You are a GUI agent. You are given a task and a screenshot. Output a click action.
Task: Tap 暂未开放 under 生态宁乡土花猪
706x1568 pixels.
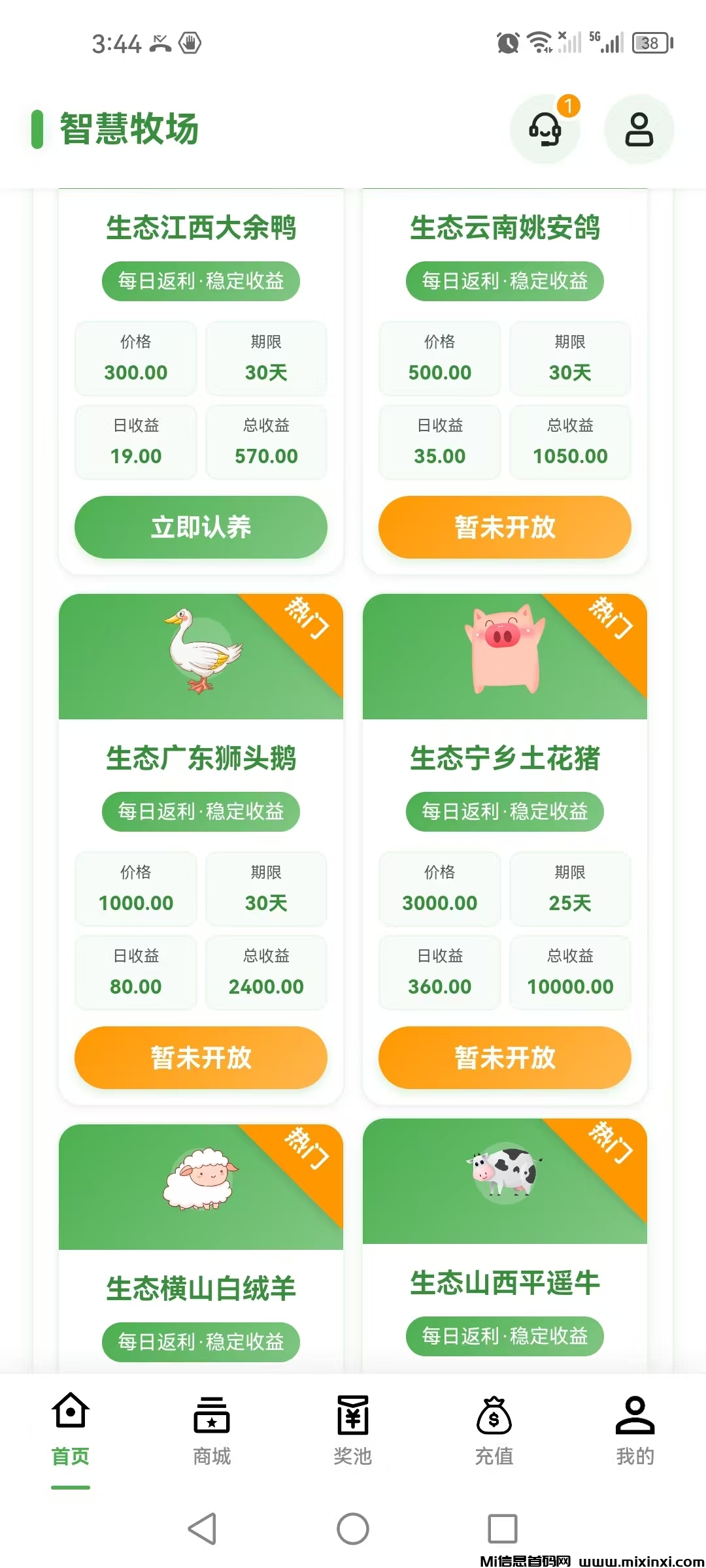pyautogui.click(x=505, y=1058)
